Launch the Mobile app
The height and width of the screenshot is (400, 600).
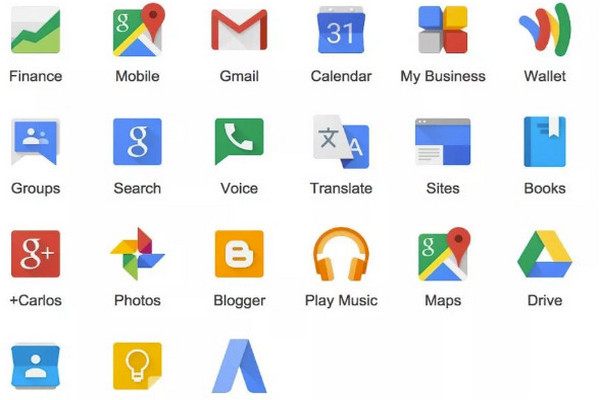[138, 30]
